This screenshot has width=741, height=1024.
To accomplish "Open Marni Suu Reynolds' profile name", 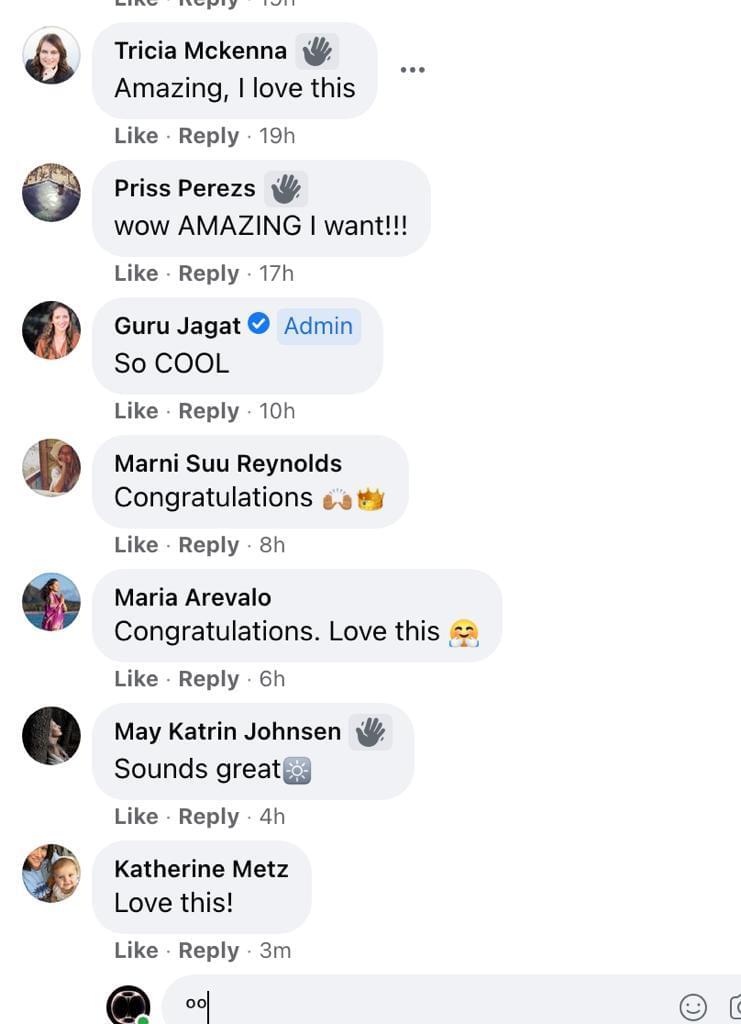I will (x=228, y=464).
